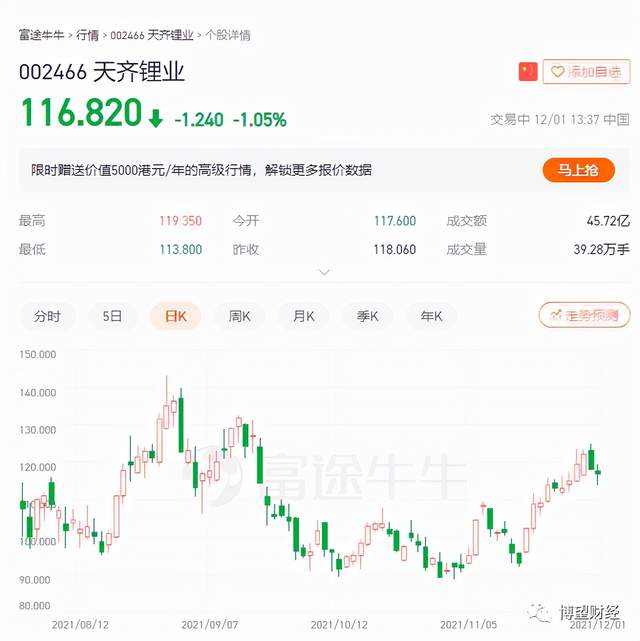
Task: Show the 月K candlestick chart
Action: coord(304,316)
